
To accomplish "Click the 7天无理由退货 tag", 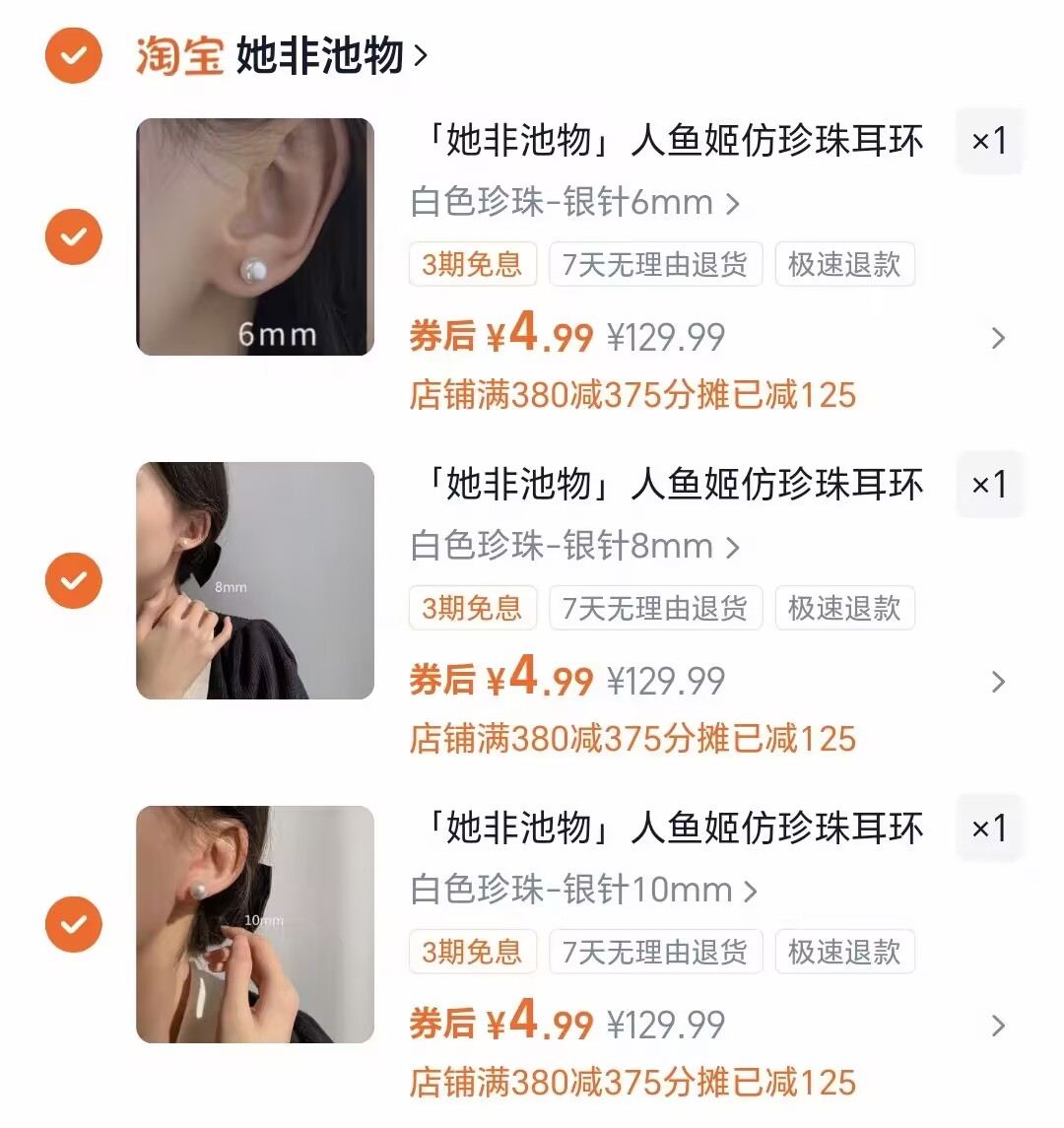I will 655,264.
